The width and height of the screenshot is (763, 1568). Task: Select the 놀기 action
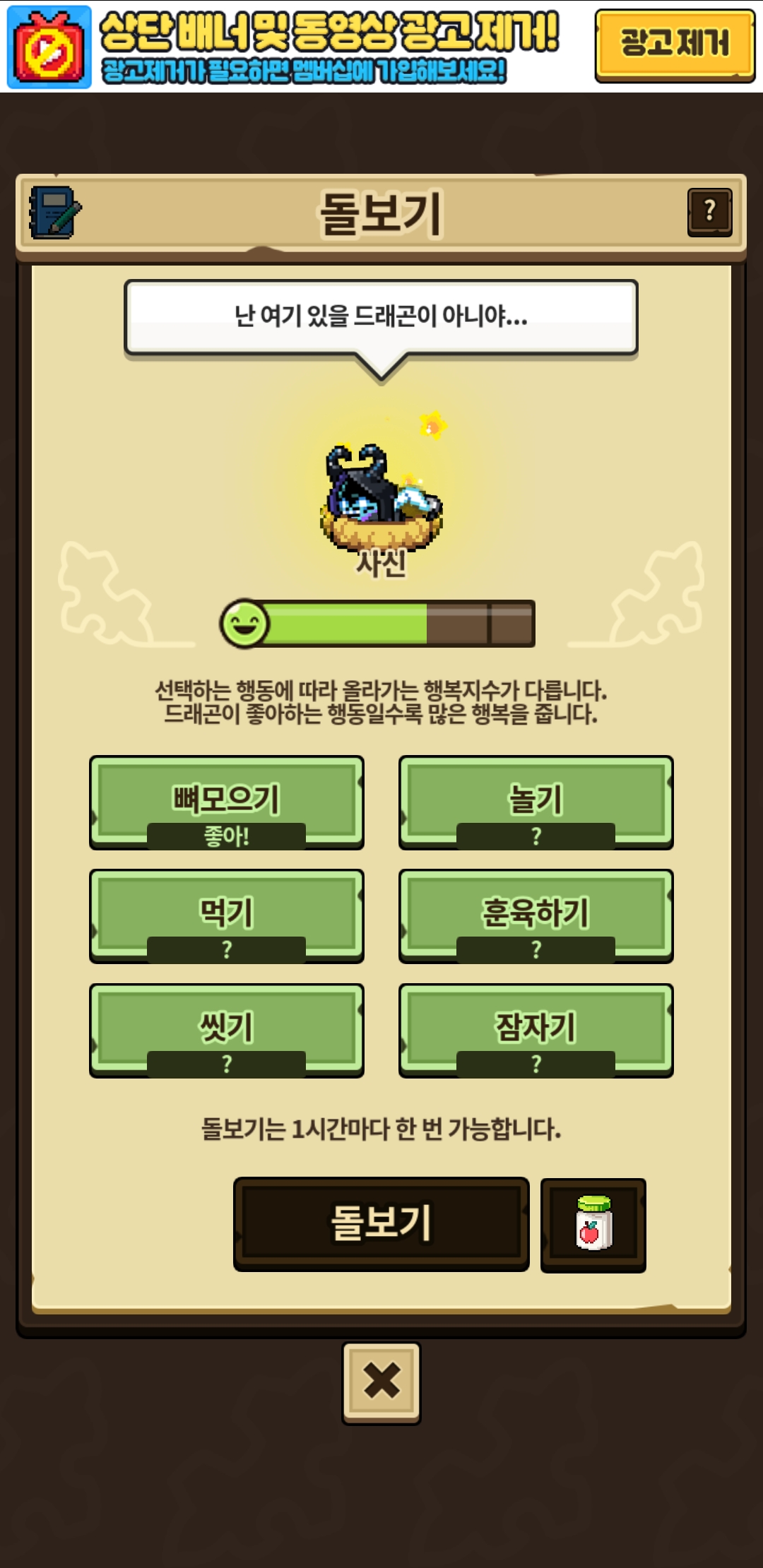(536, 802)
